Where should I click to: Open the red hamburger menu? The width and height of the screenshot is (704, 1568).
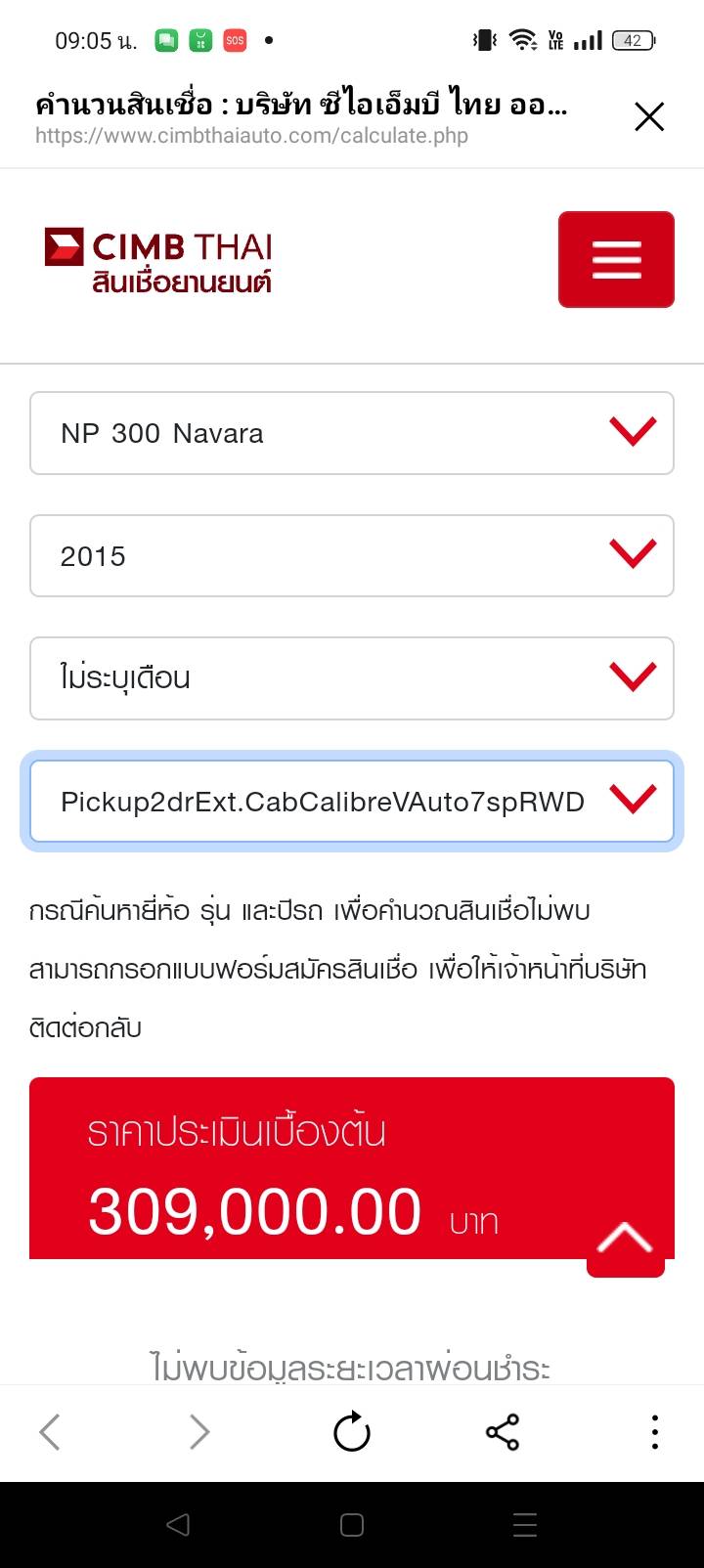pyautogui.click(x=616, y=260)
